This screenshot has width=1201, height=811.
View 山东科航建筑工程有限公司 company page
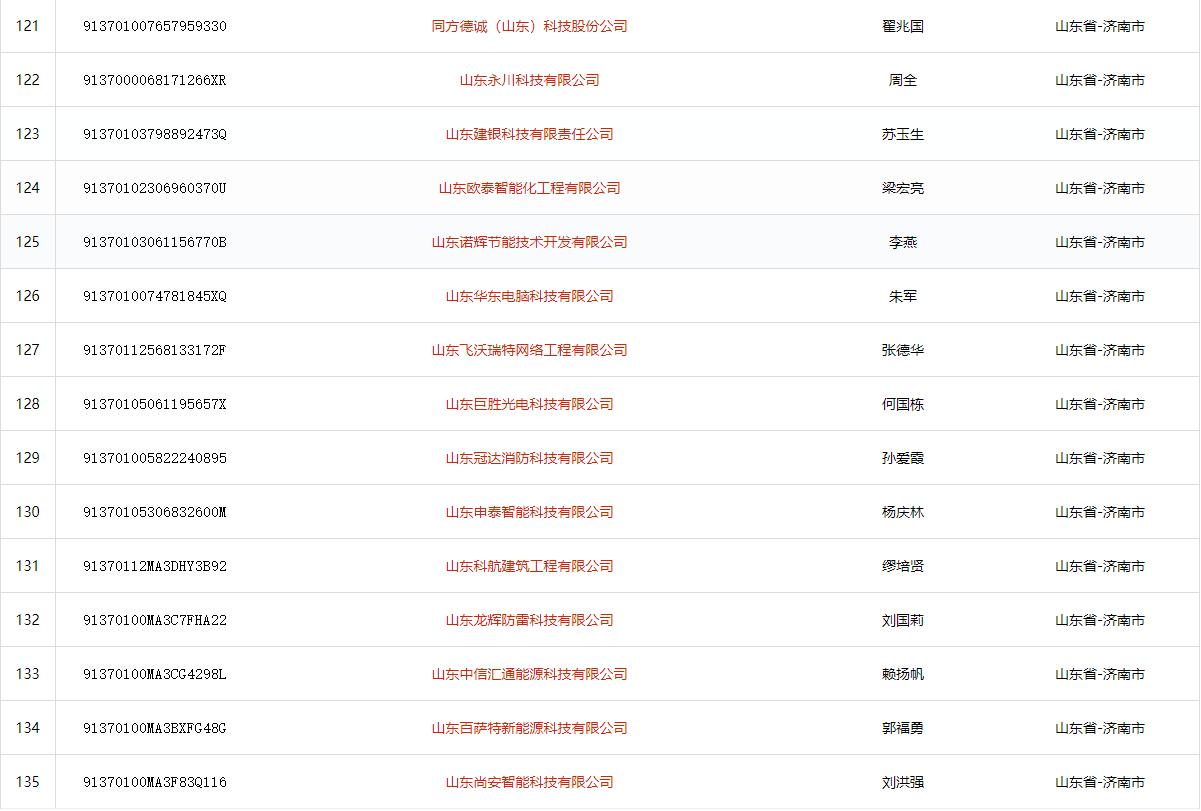click(529, 566)
